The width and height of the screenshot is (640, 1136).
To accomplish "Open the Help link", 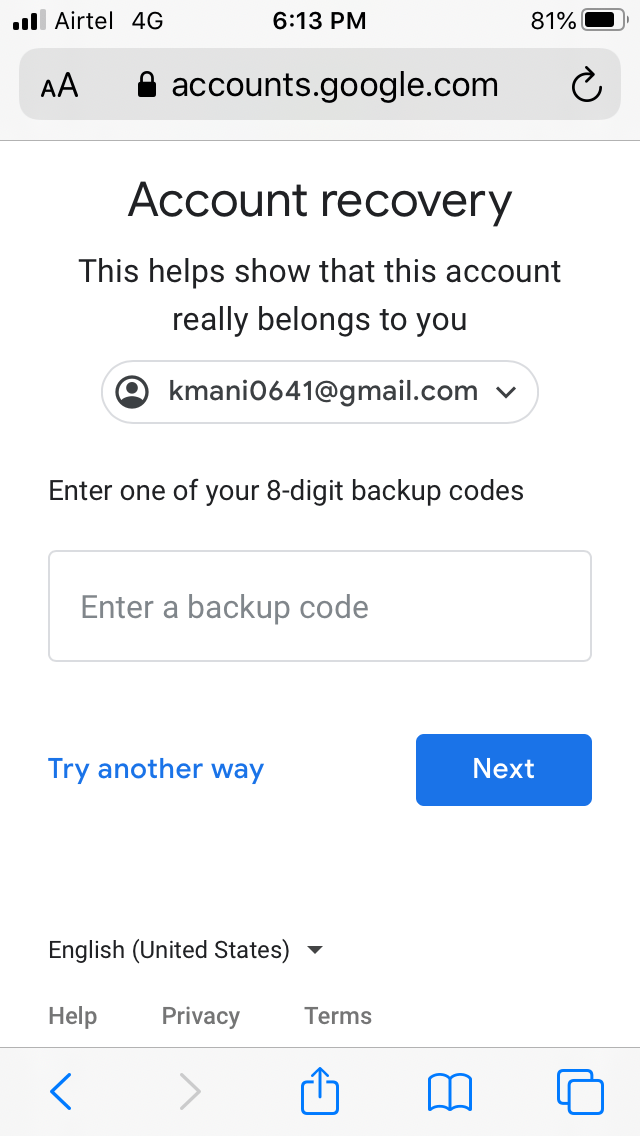I will point(72,1016).
